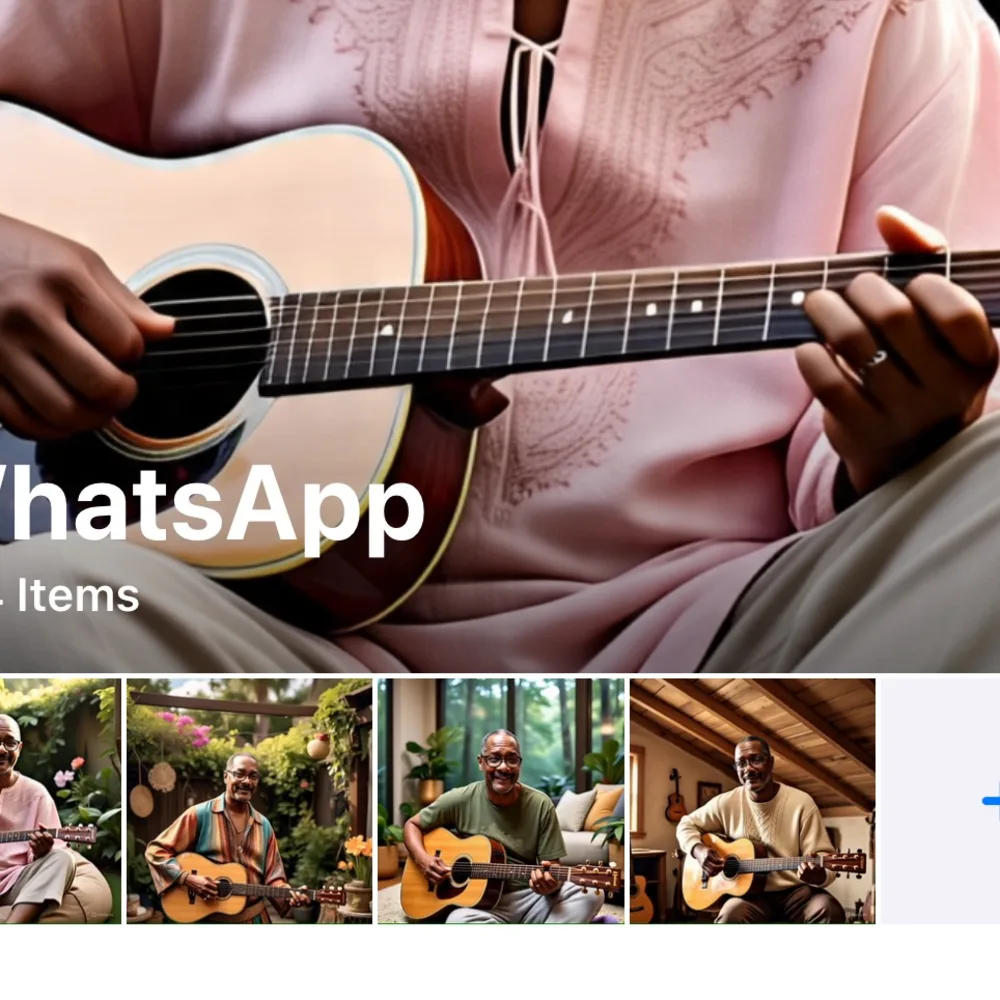Viewport: 1000px width, 1000px height.
Task: Open photo of man in cream sweater
Action: [x=752, y=801]
